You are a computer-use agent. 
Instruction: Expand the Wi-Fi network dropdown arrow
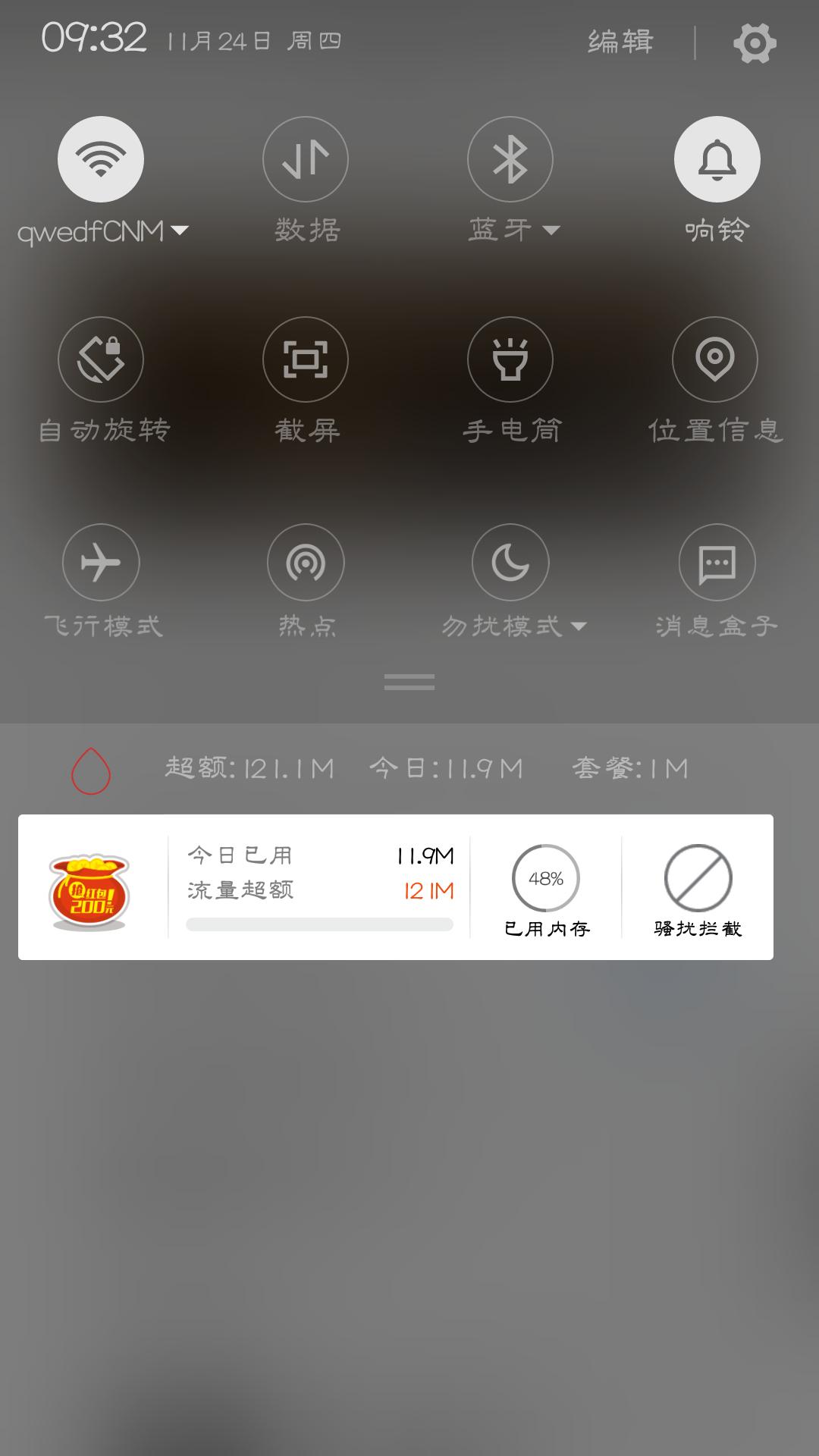tap(180, 230)
